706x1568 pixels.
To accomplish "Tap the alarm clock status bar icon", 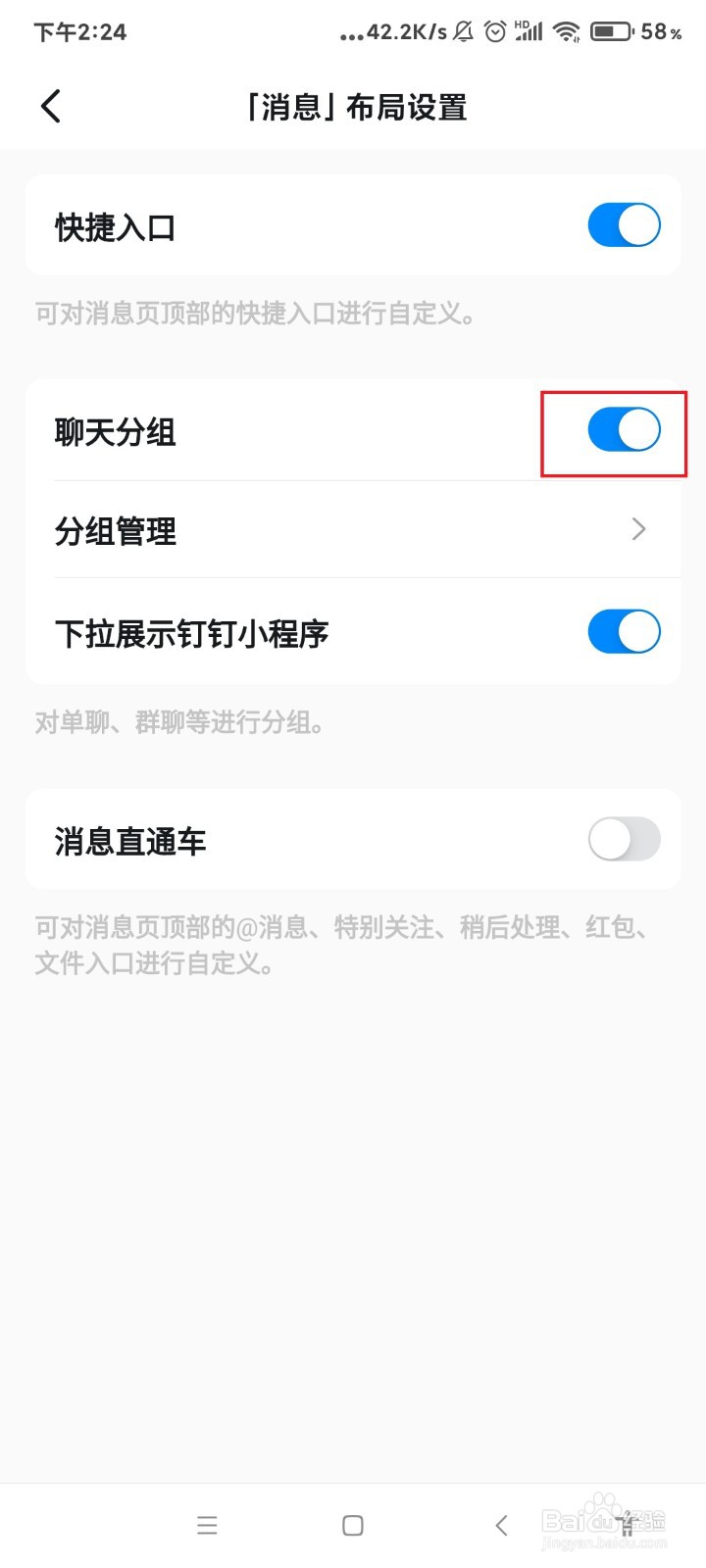I will pyautogui.click(x=495, y=30).
